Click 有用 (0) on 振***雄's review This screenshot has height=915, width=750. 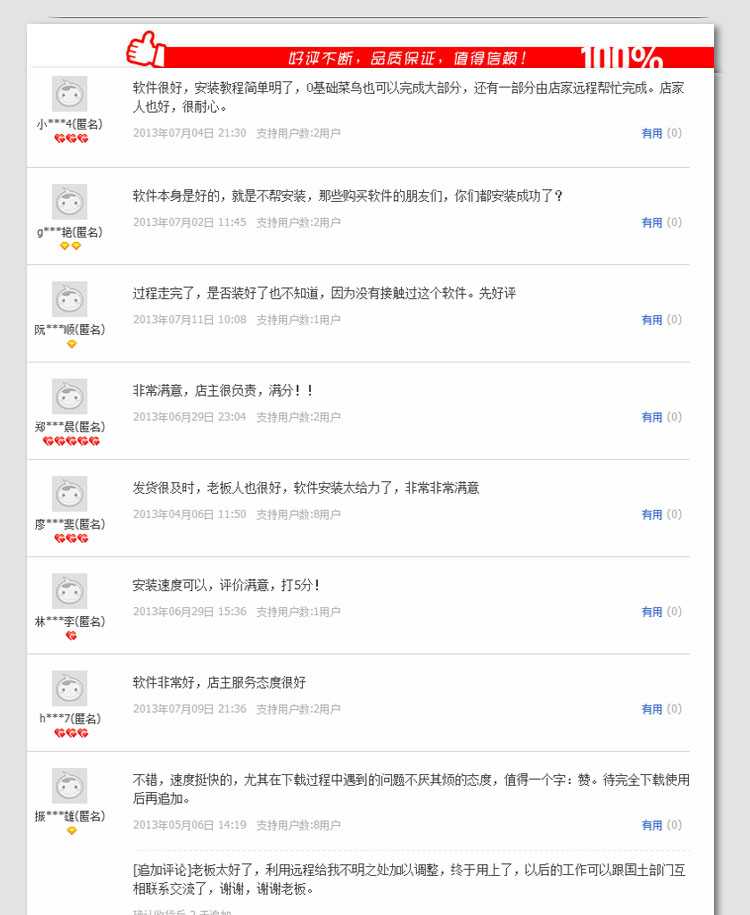[x=661, y=825]
